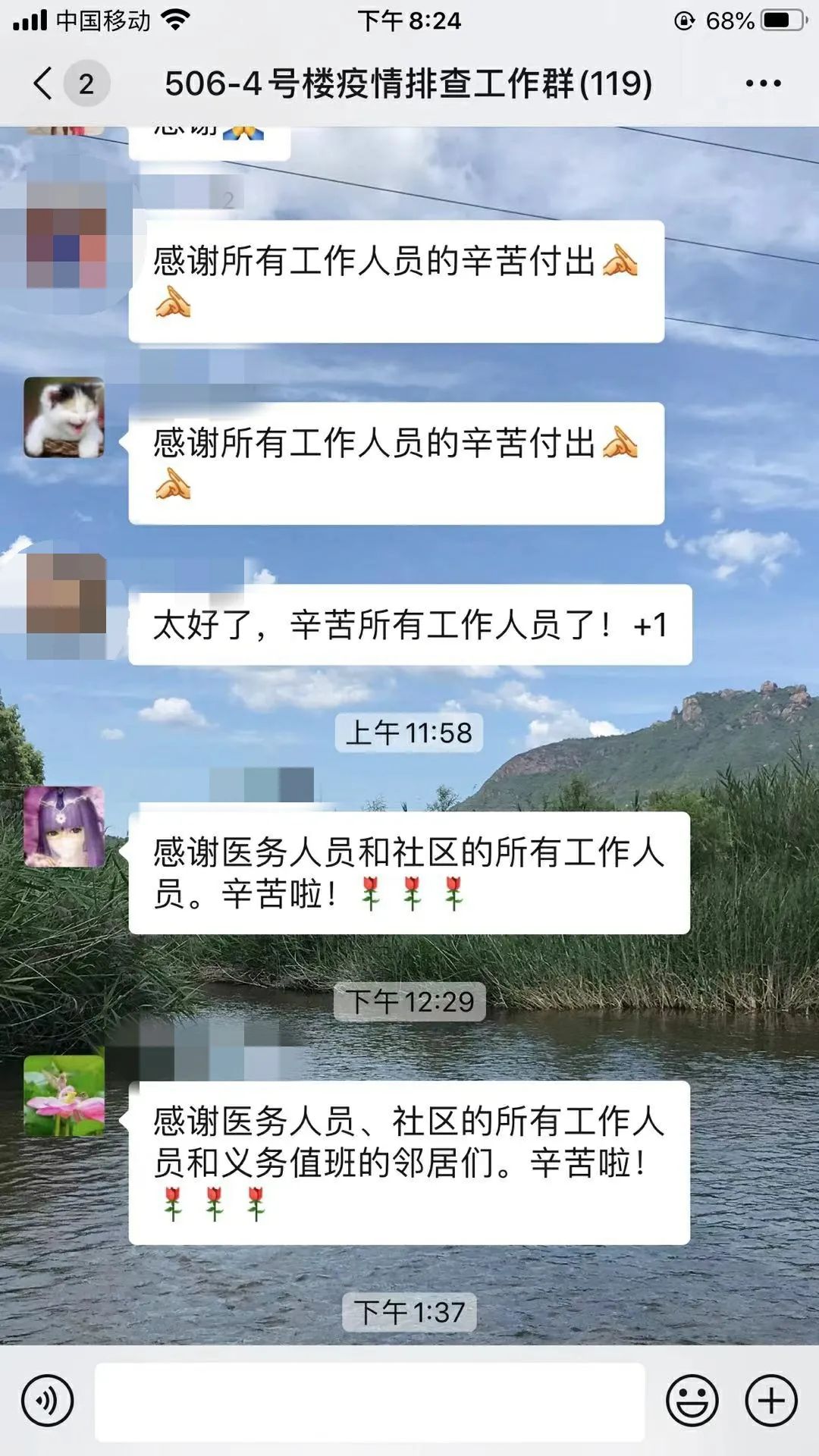Viewport: 819px width, 1456px height.
Task: Open the white cat avatar profile
Action: click(x=64, y=417)
